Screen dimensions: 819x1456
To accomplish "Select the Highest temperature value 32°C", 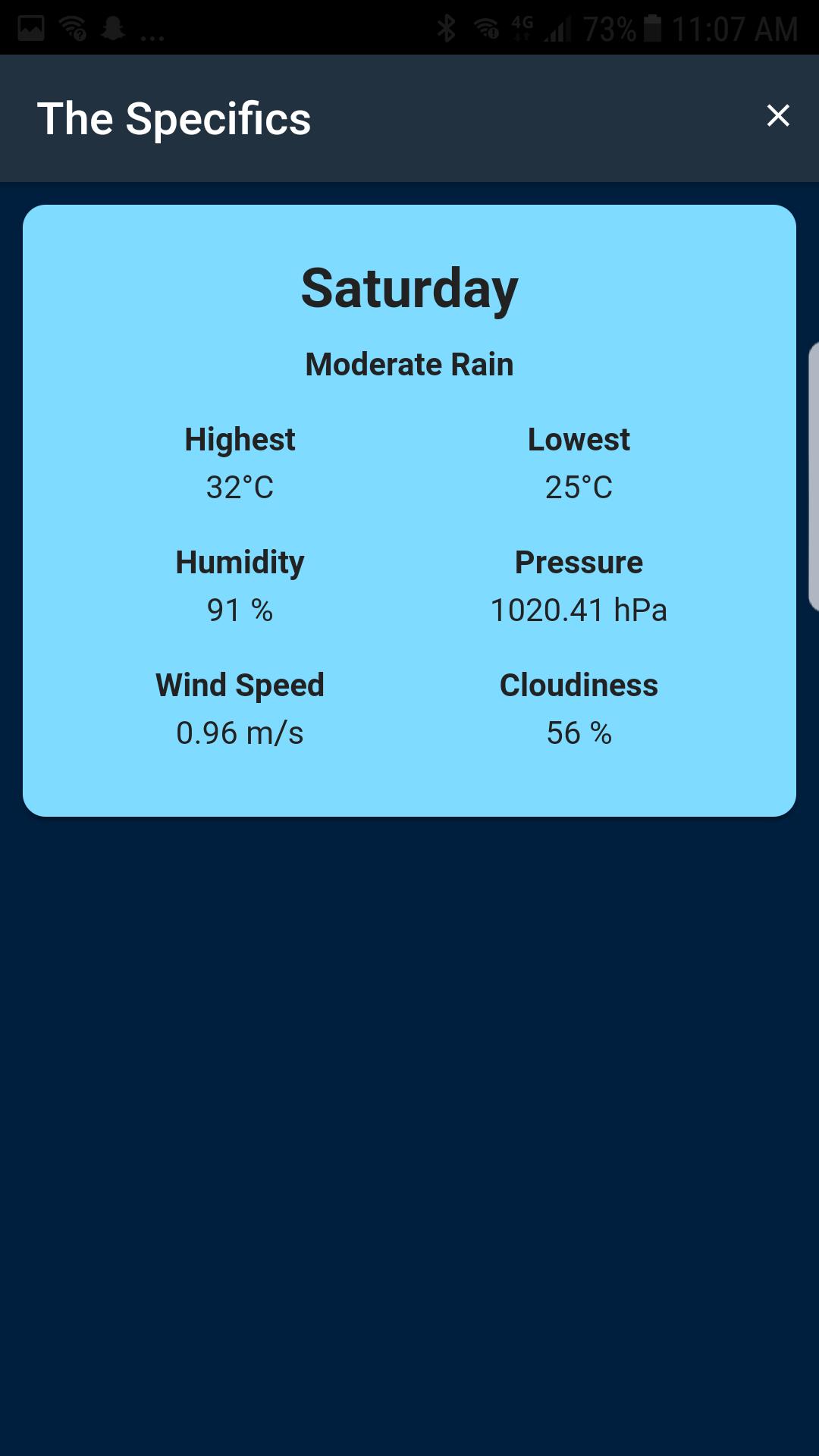I will pyautogui.click(x=240, y=487).
